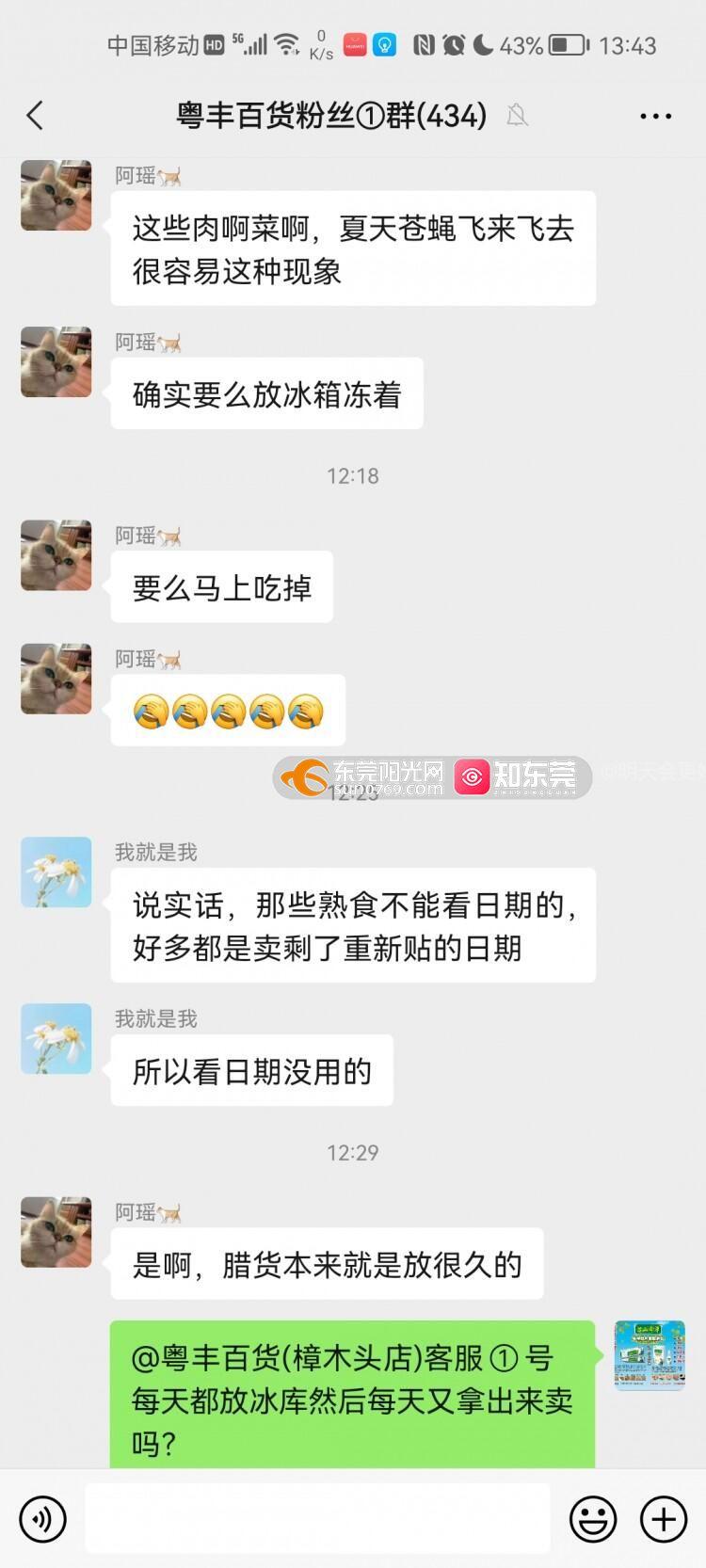Open the group chat overflow menu
Image resolution: width=706 pixels, height=1568 pixels.
655,116
